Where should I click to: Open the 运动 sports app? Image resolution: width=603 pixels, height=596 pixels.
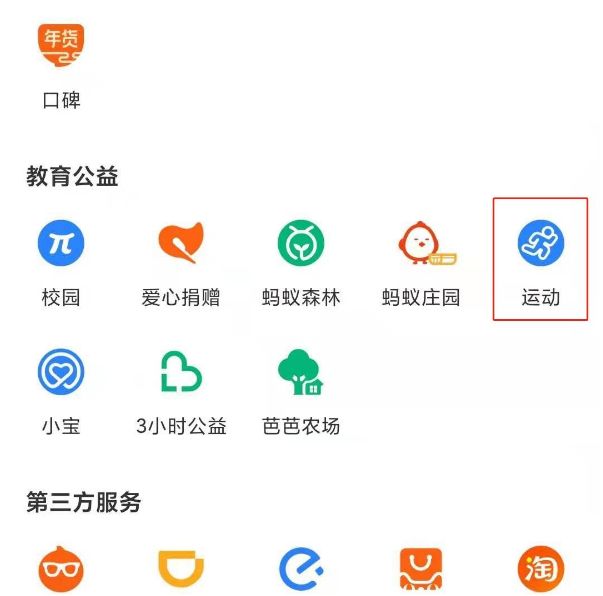click(x=541, y=243)
